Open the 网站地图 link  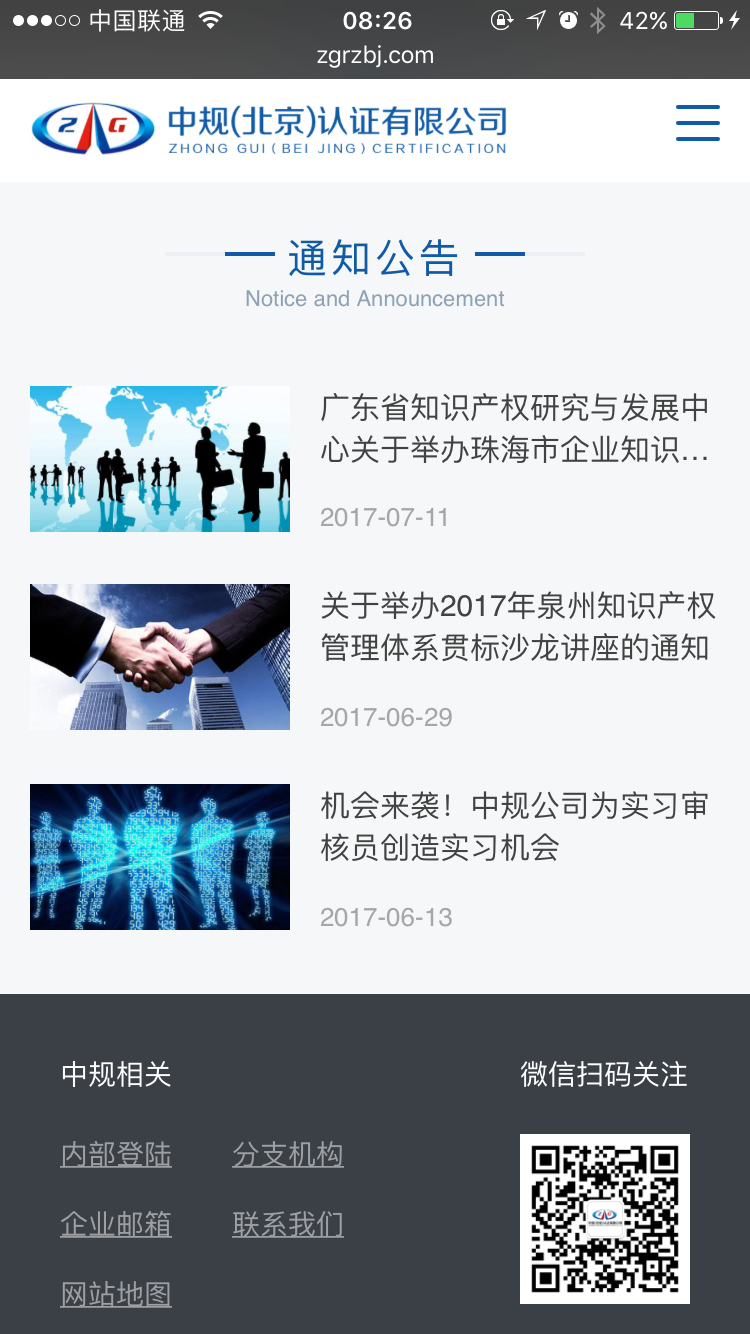coord(116,1295)
